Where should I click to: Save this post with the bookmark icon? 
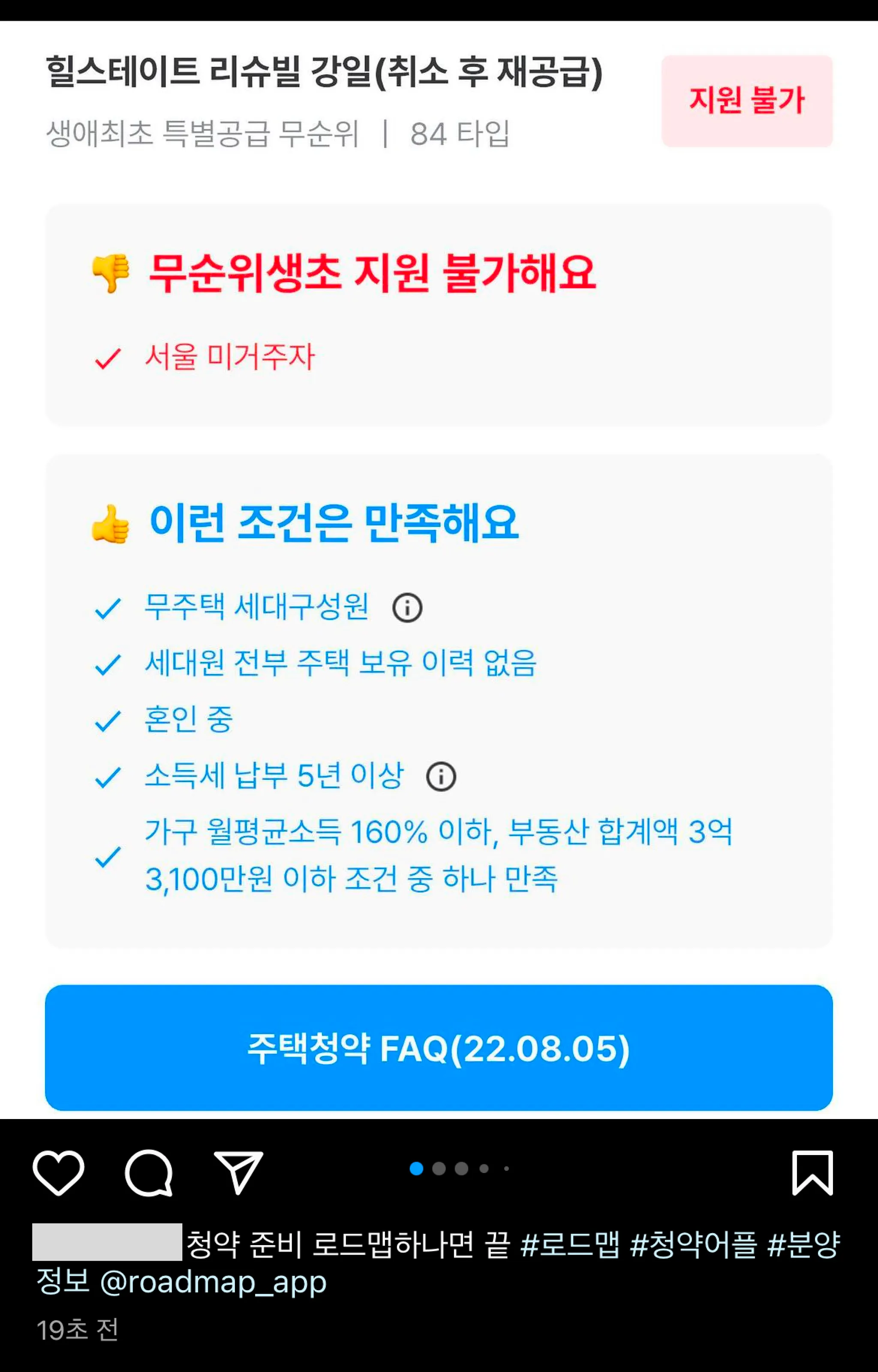click(x=812, y=1173)
